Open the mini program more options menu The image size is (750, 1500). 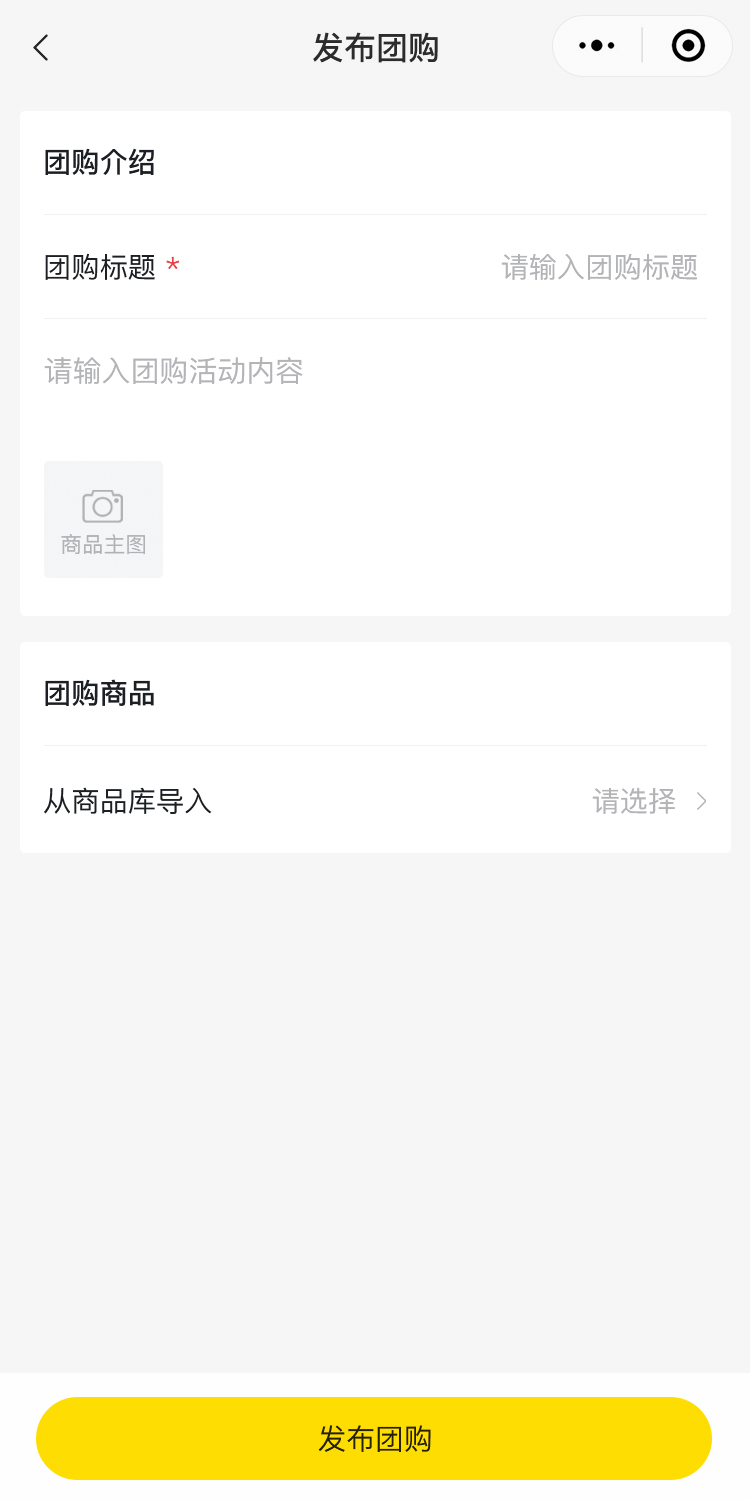(x=597, y=46)
